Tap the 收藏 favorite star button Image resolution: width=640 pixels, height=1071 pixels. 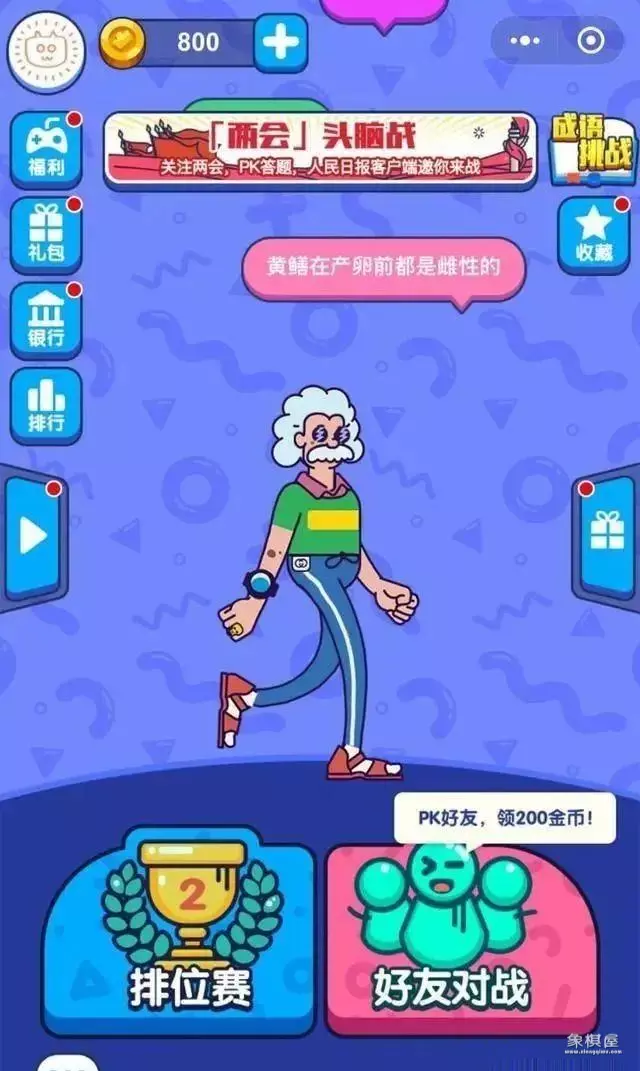coord(593,236)
